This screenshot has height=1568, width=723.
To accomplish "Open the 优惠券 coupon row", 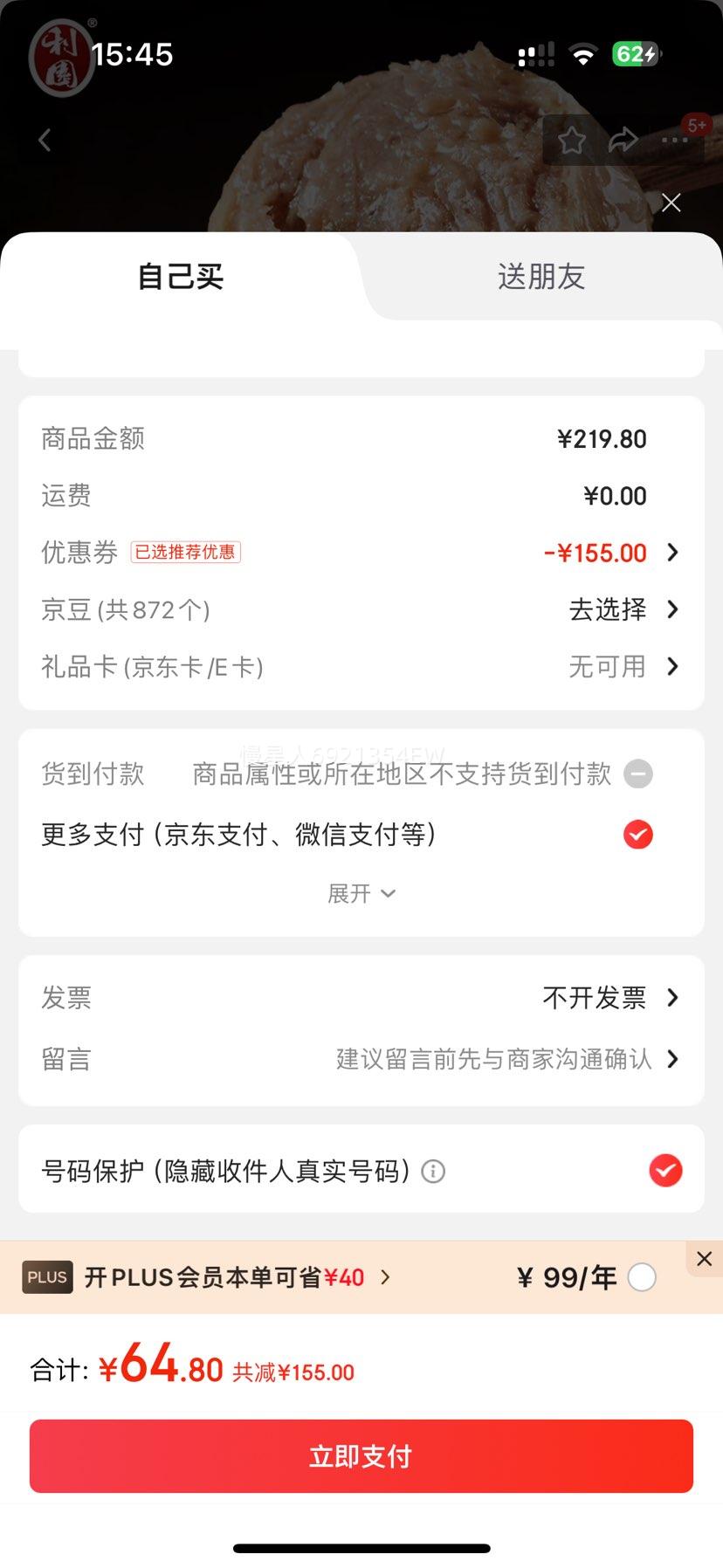I will pyautogui.click(x=361, y=553).
